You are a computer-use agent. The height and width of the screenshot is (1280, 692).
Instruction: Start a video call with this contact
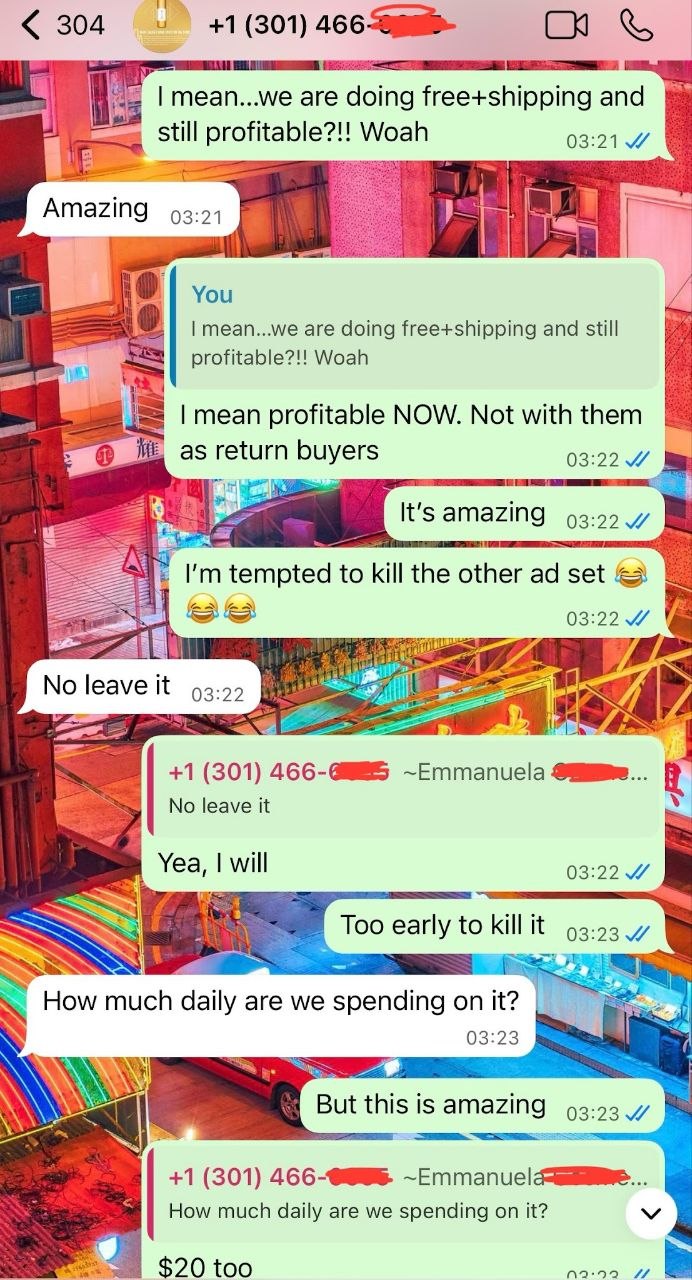pos(567,26)
